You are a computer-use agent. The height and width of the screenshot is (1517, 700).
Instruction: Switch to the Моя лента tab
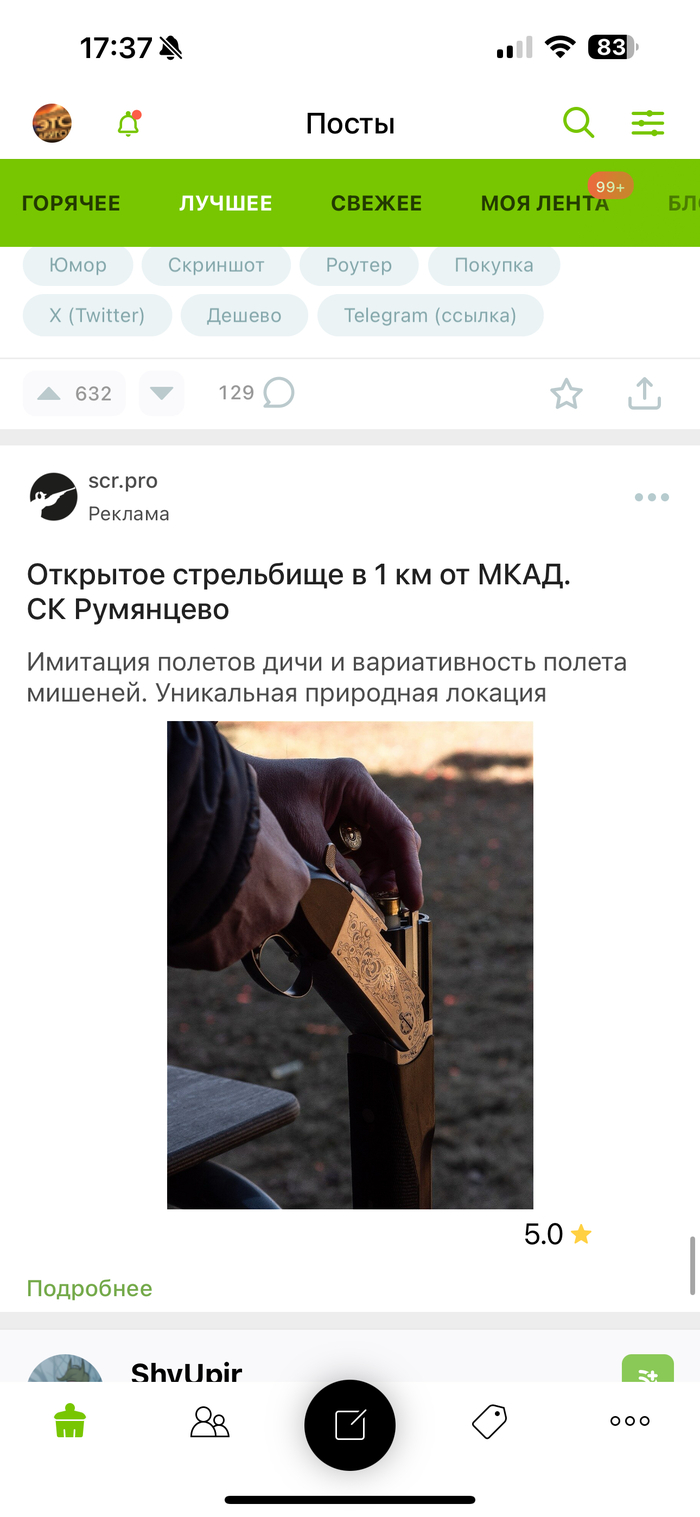[x=544, y=203]
